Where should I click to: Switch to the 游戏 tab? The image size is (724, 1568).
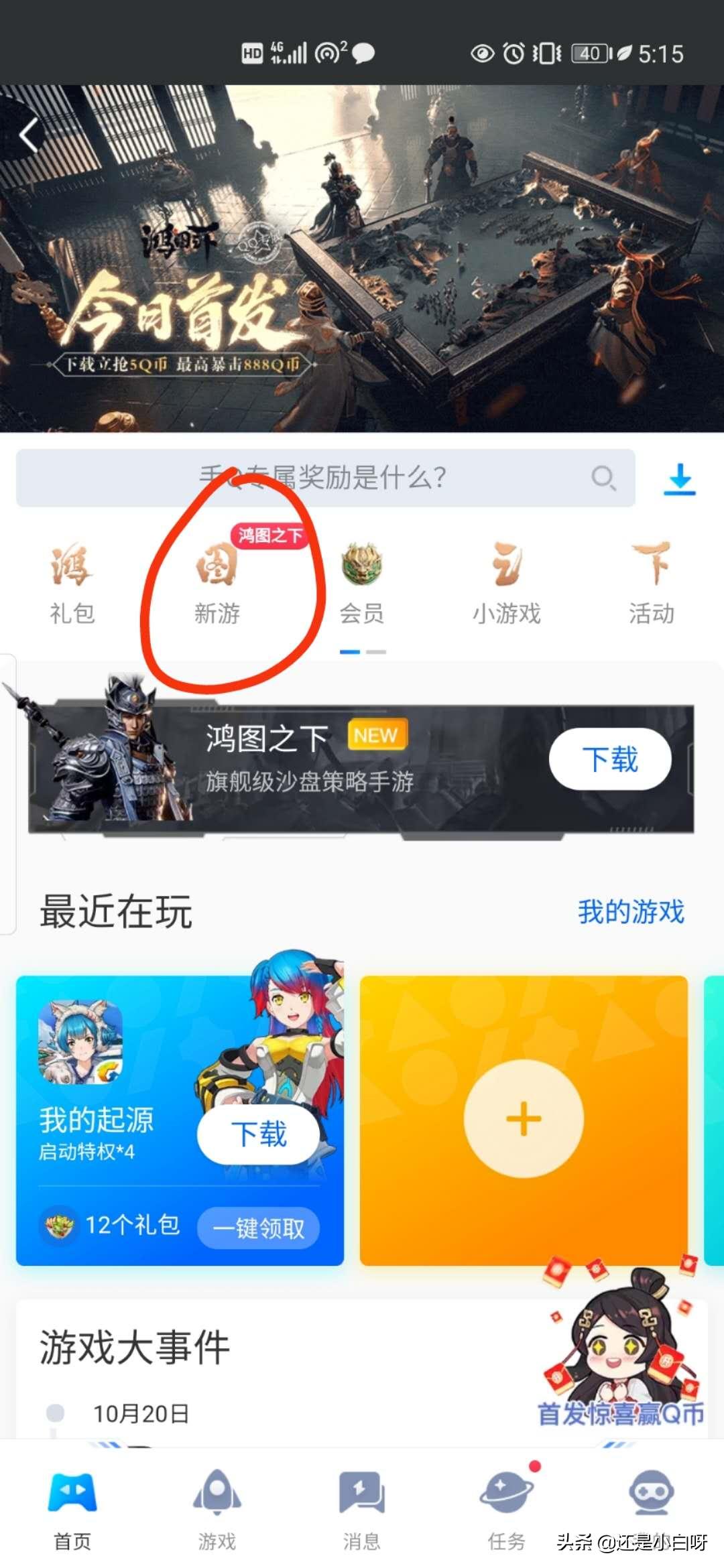click(x=217, y=1508)
